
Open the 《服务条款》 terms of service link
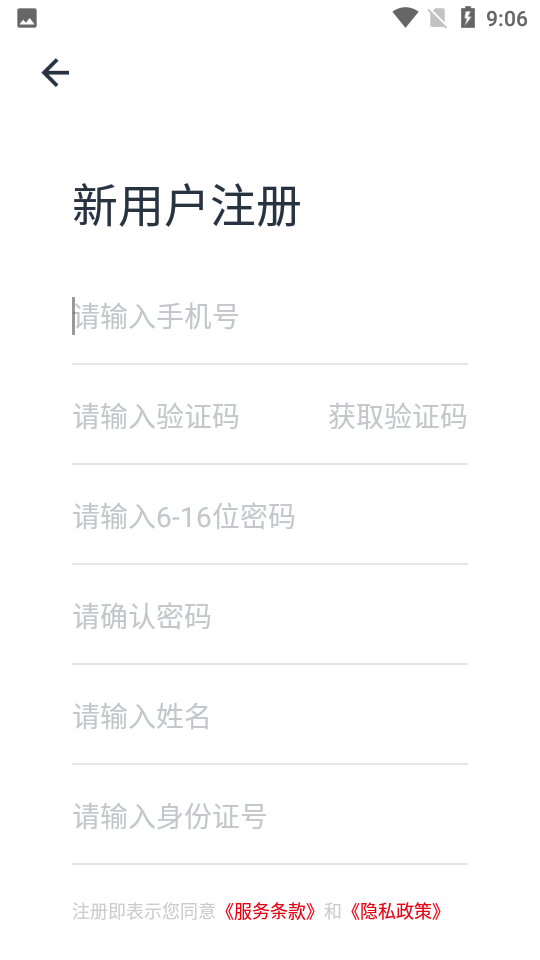click(270, 911)
